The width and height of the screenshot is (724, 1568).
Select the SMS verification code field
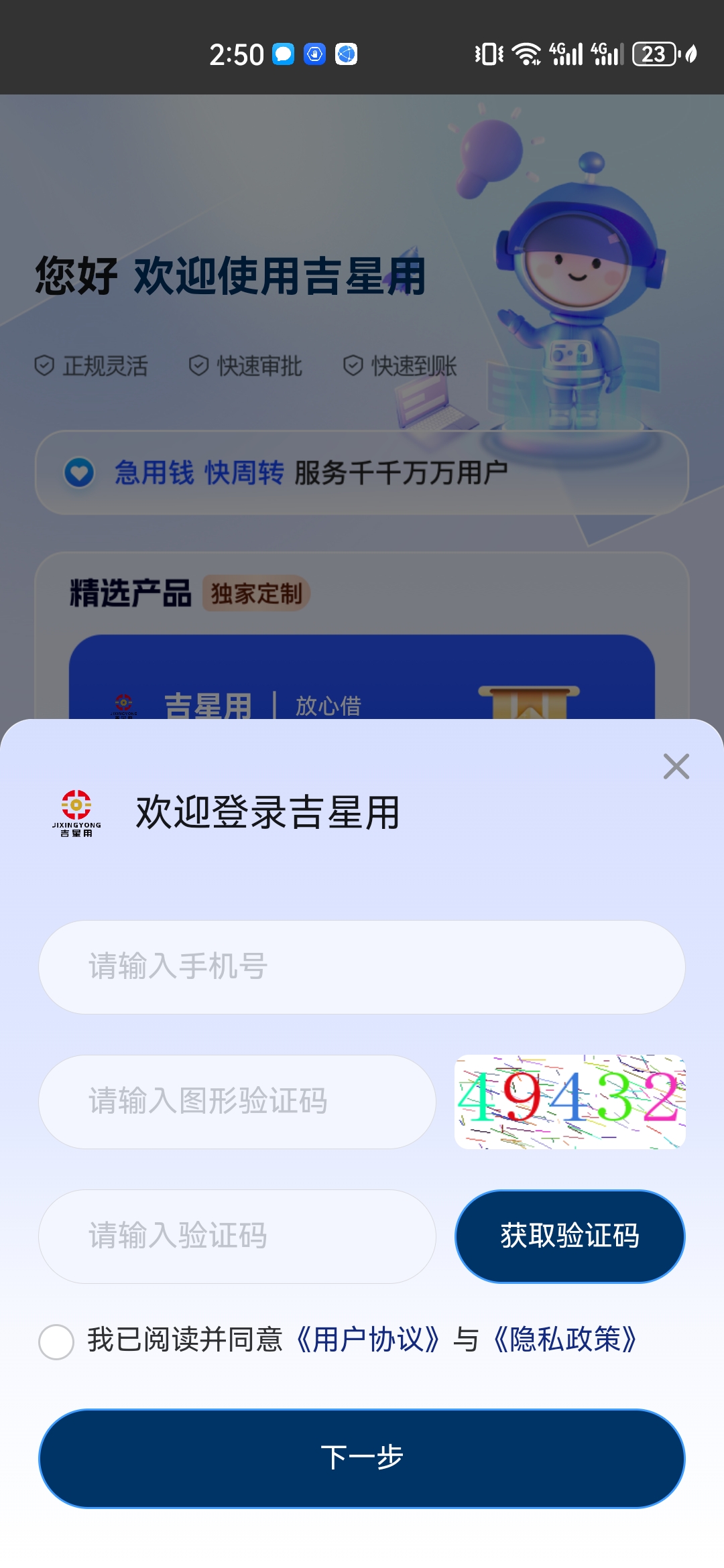tap(237, 1236)
